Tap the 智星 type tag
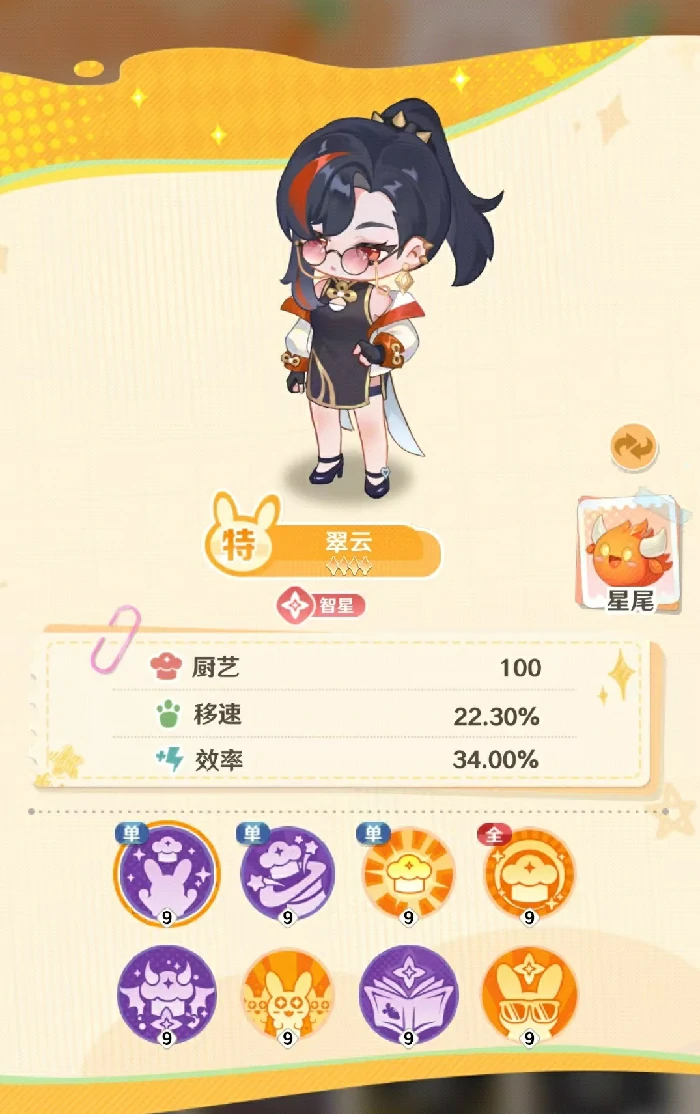Image resolution: width=700 pixels, height=1114 pixels. pos(321,606)
